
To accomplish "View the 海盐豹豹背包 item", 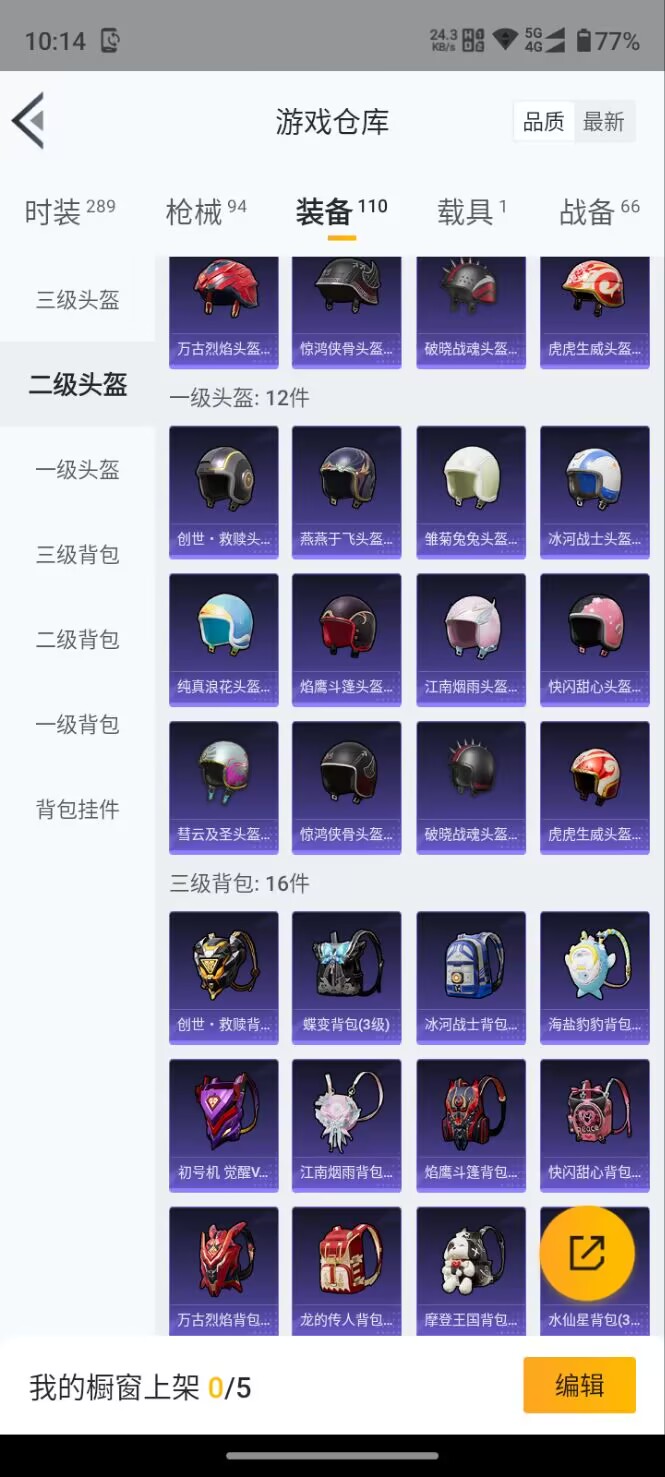I will (594, 975).
